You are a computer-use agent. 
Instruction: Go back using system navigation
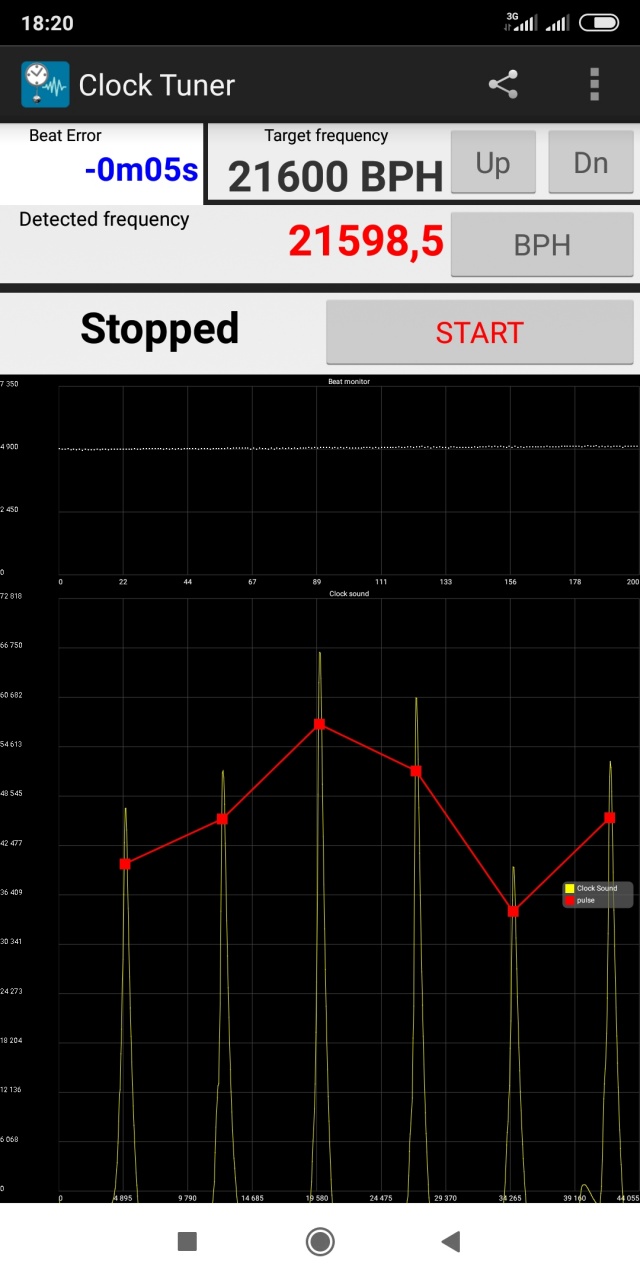[451, 1242]
